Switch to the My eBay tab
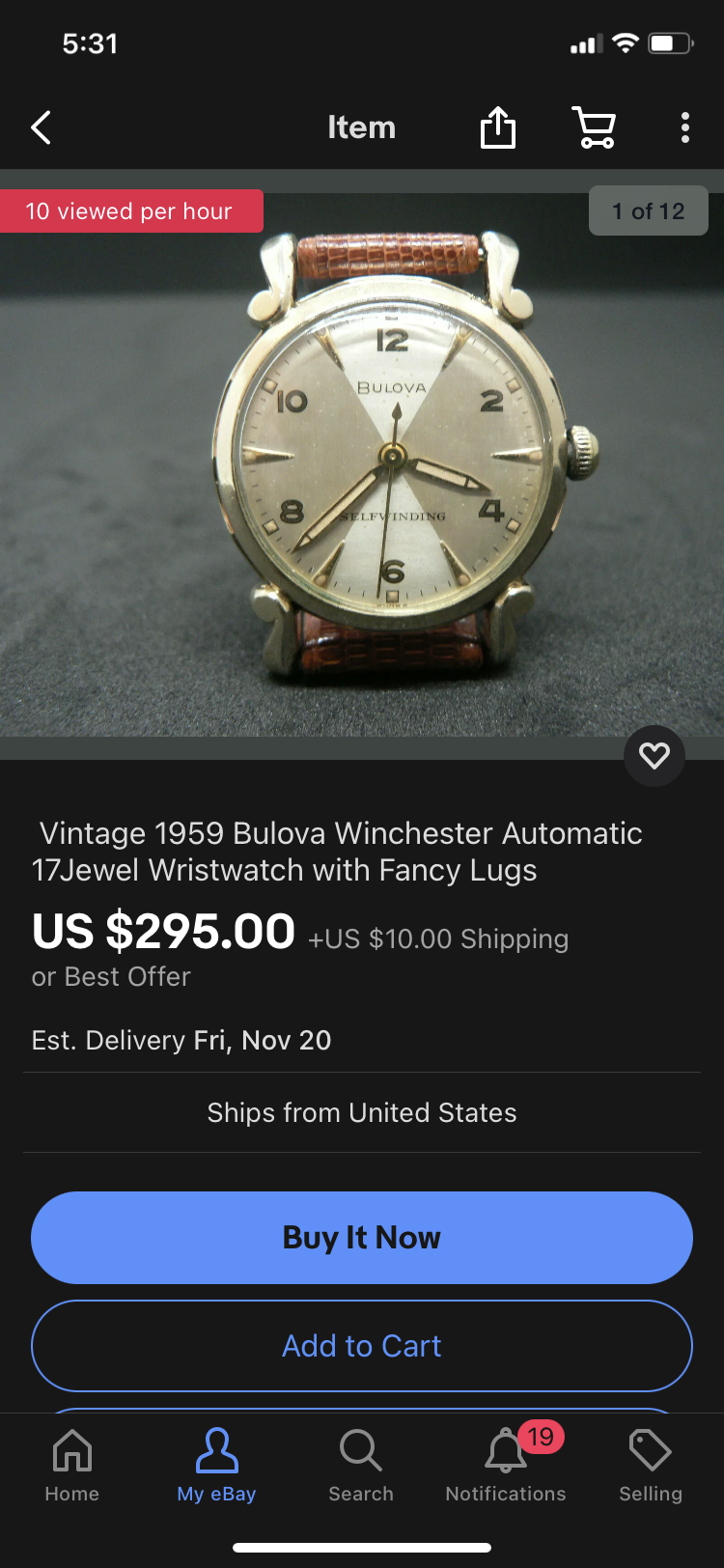724x1568 pixels. [216, 1466]
